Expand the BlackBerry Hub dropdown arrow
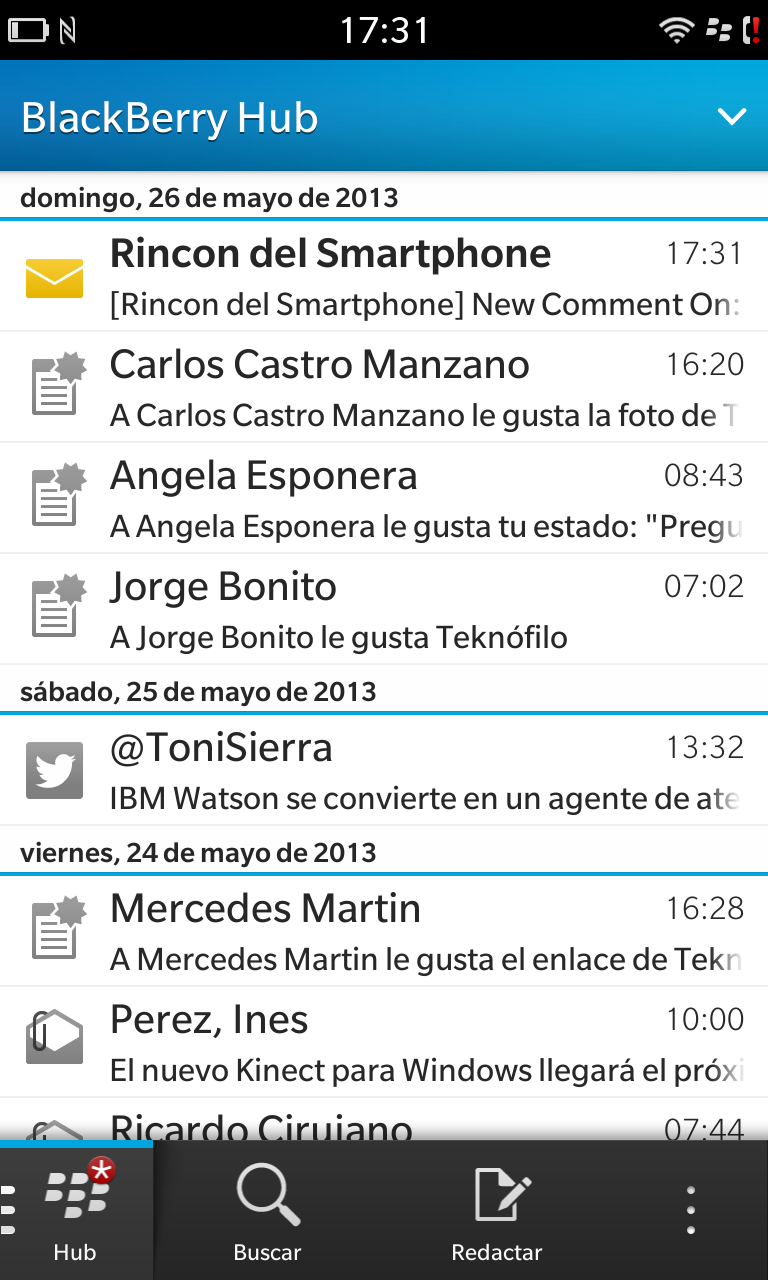 732,117
